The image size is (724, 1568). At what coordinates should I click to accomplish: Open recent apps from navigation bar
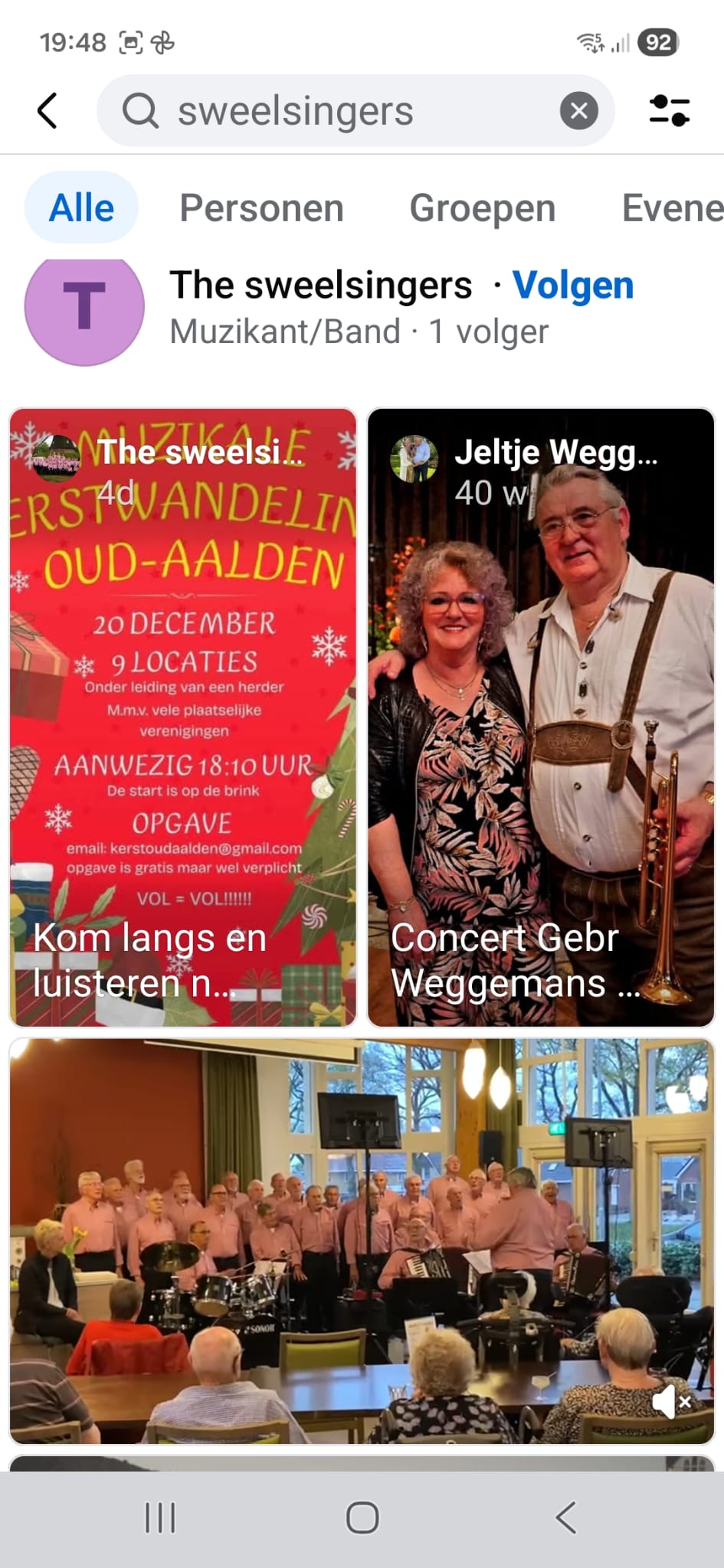160,1517
